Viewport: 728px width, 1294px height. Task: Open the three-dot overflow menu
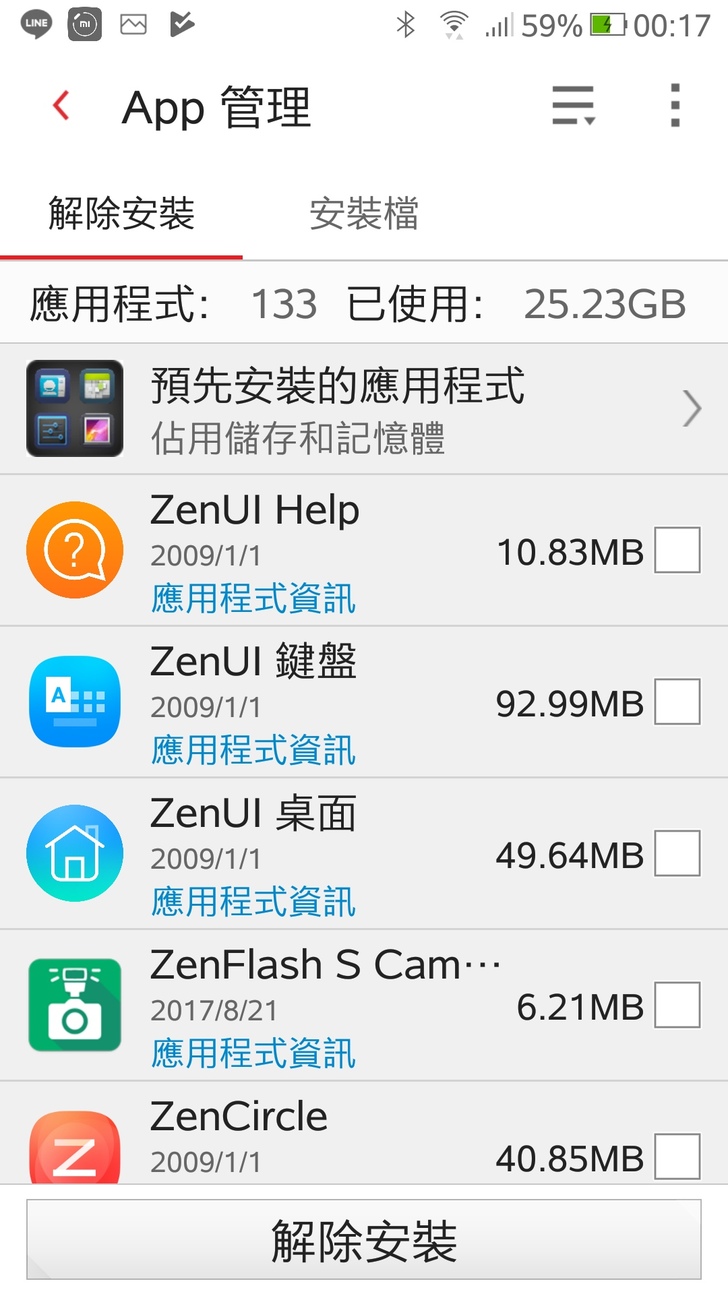675,106
